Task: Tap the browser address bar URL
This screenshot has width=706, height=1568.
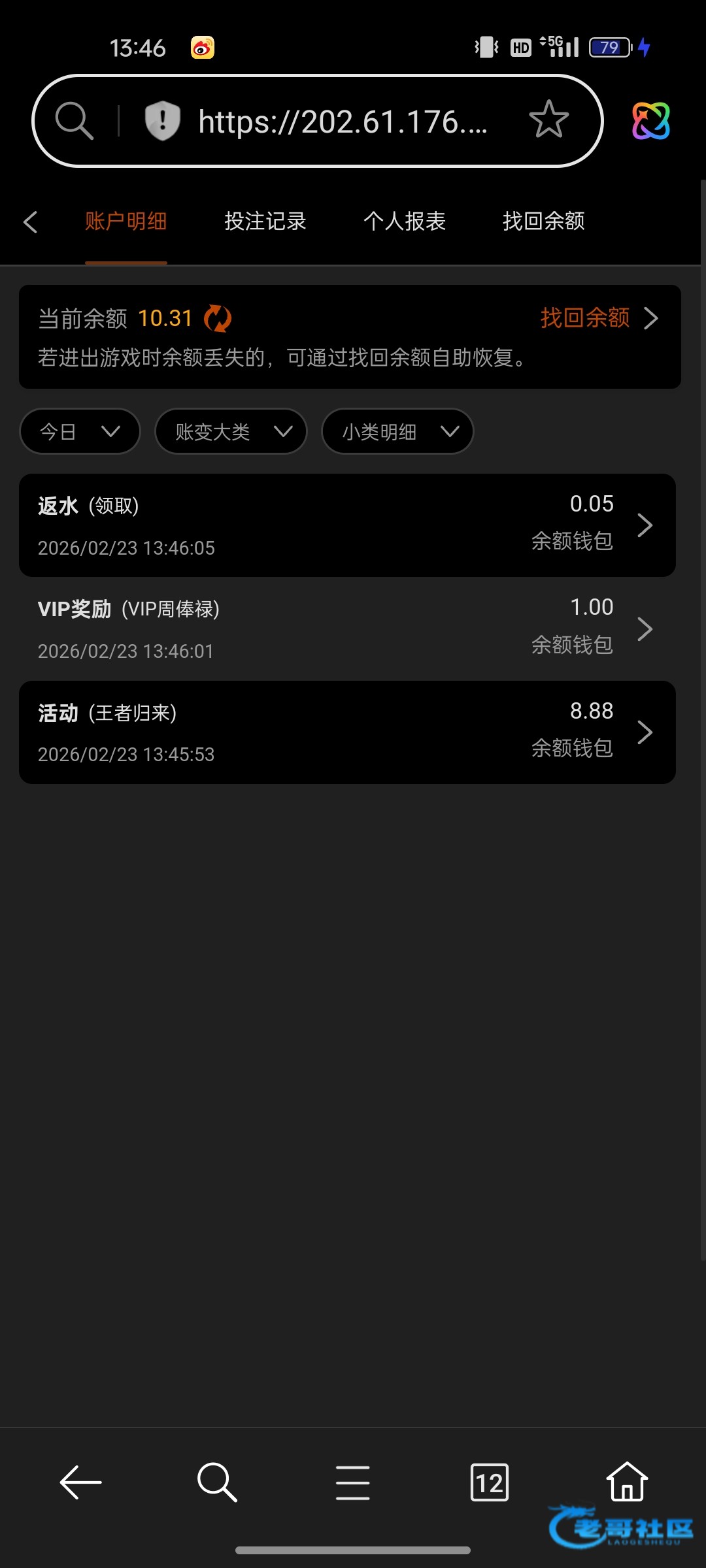Action: click(x=343, y=122)
